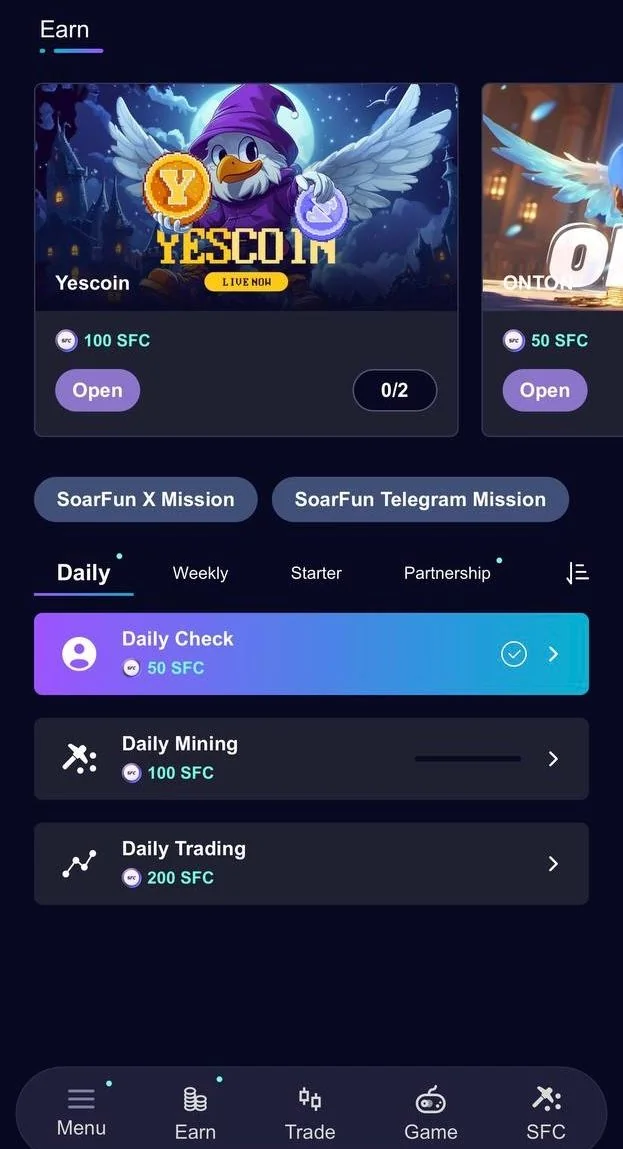The image size is (623, 1149).
Task: Go to the Trade tab
Action: point(310,1114)
